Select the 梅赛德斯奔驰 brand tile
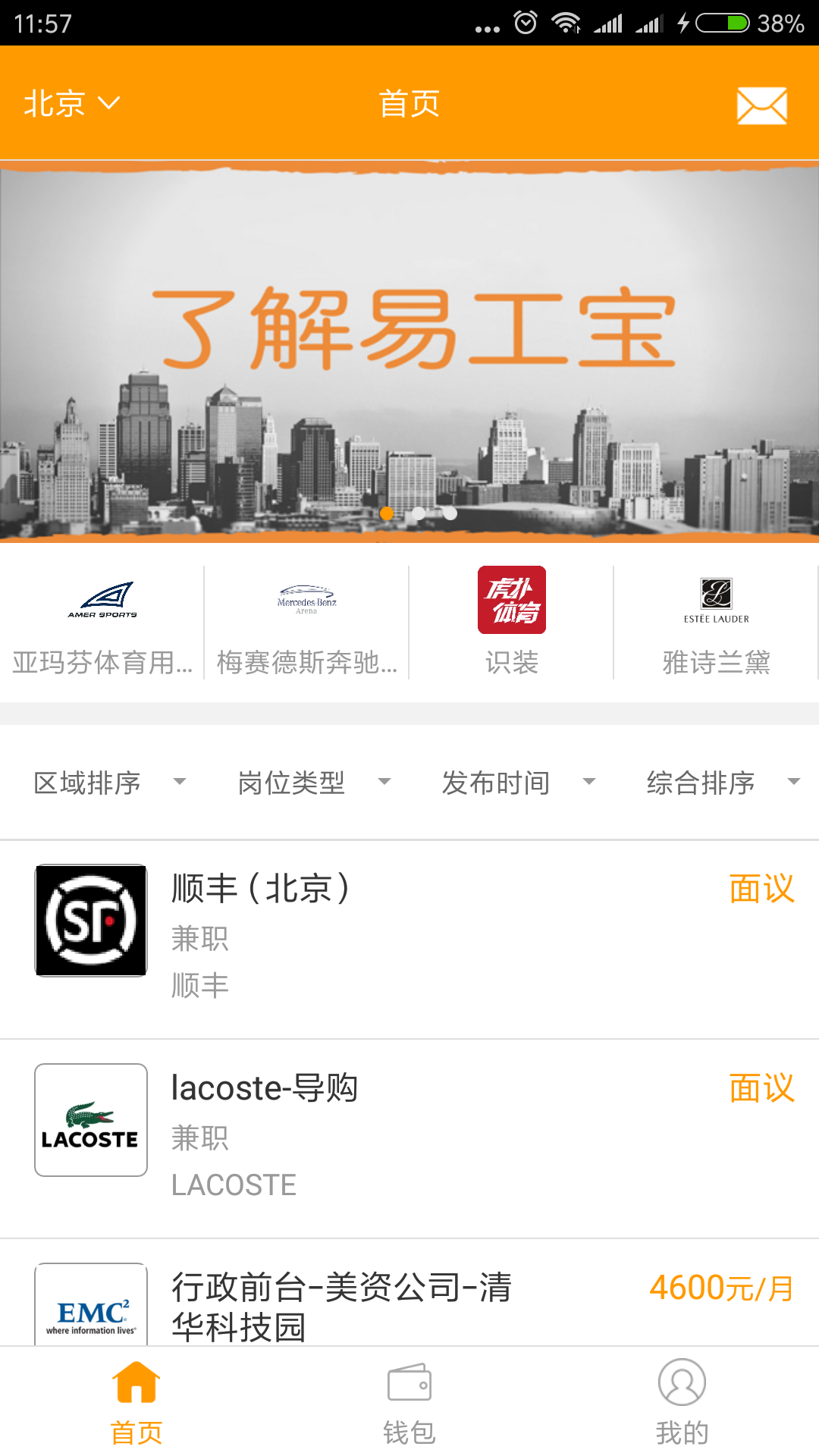Image resolution: width=819 pixels, height=1456 pixels. [x=306, y=622]
